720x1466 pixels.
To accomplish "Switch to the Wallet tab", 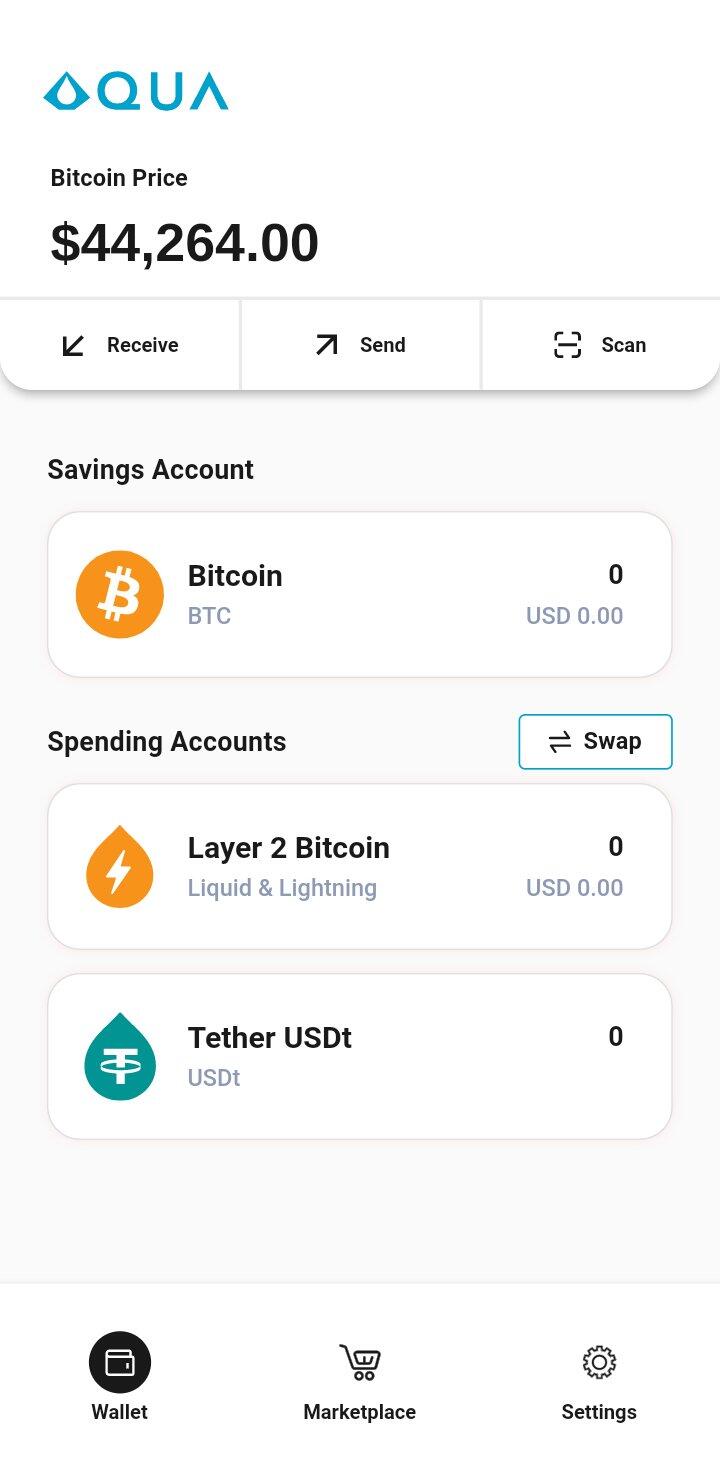I will click(x=120, y=1376).
